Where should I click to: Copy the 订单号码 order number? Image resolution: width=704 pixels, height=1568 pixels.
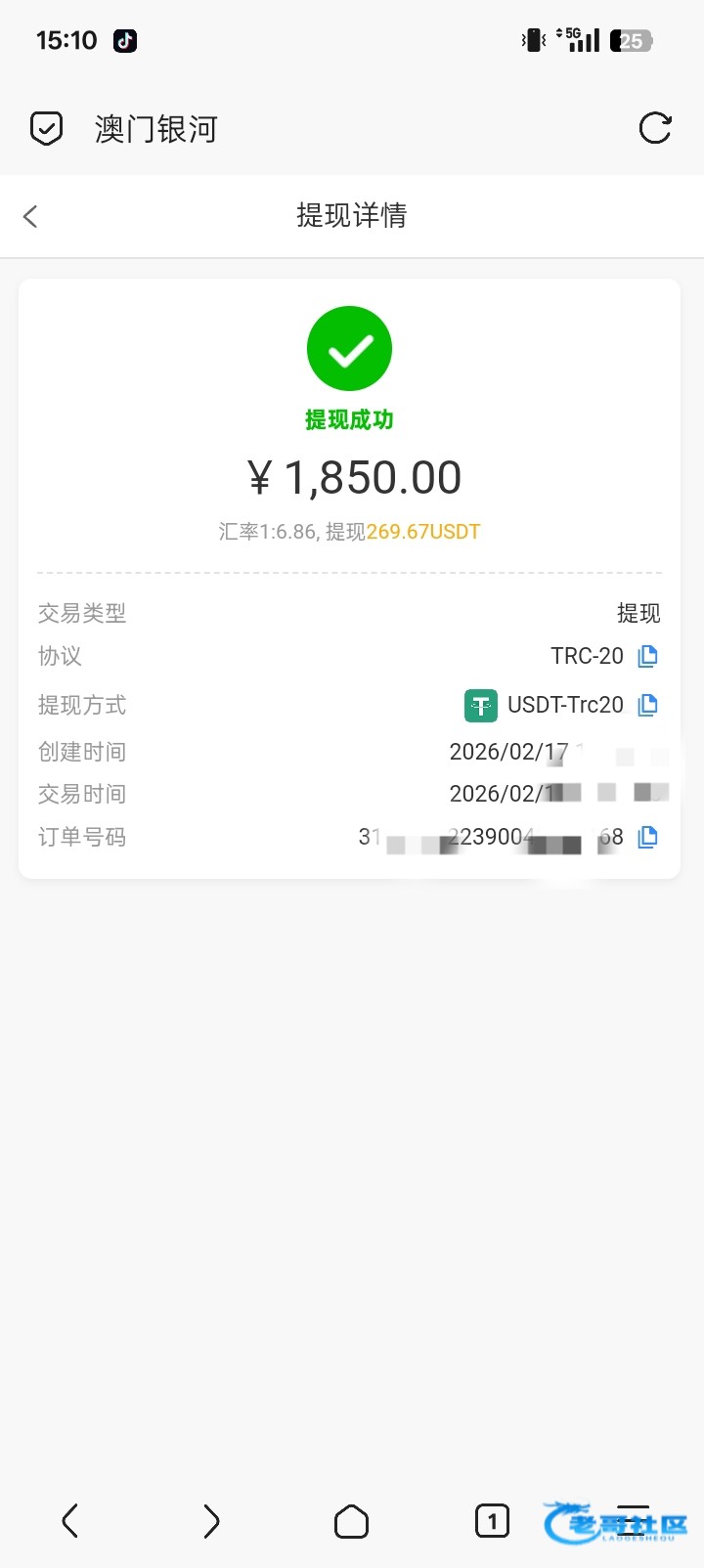click(x=647, y=837)
